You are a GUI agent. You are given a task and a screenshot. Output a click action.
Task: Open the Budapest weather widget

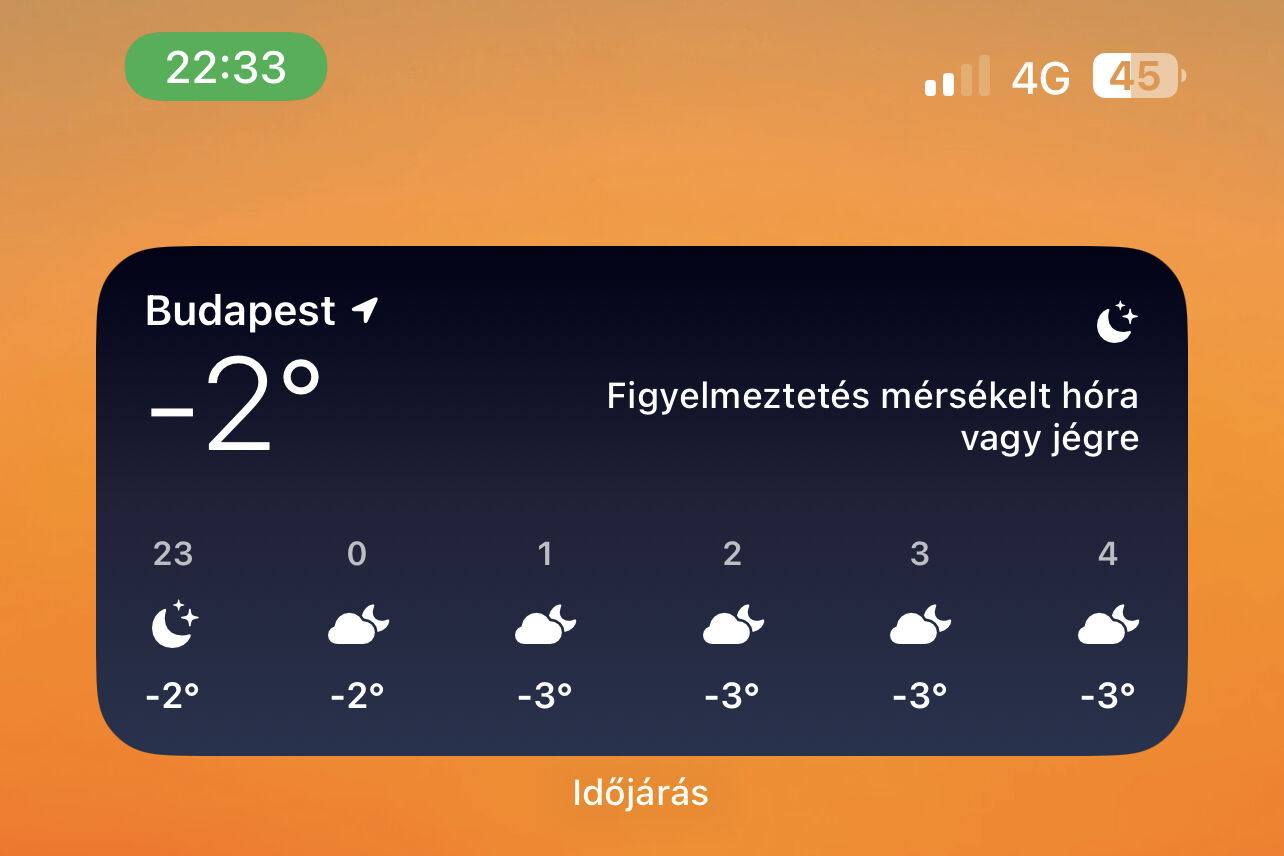coord(640,500)
